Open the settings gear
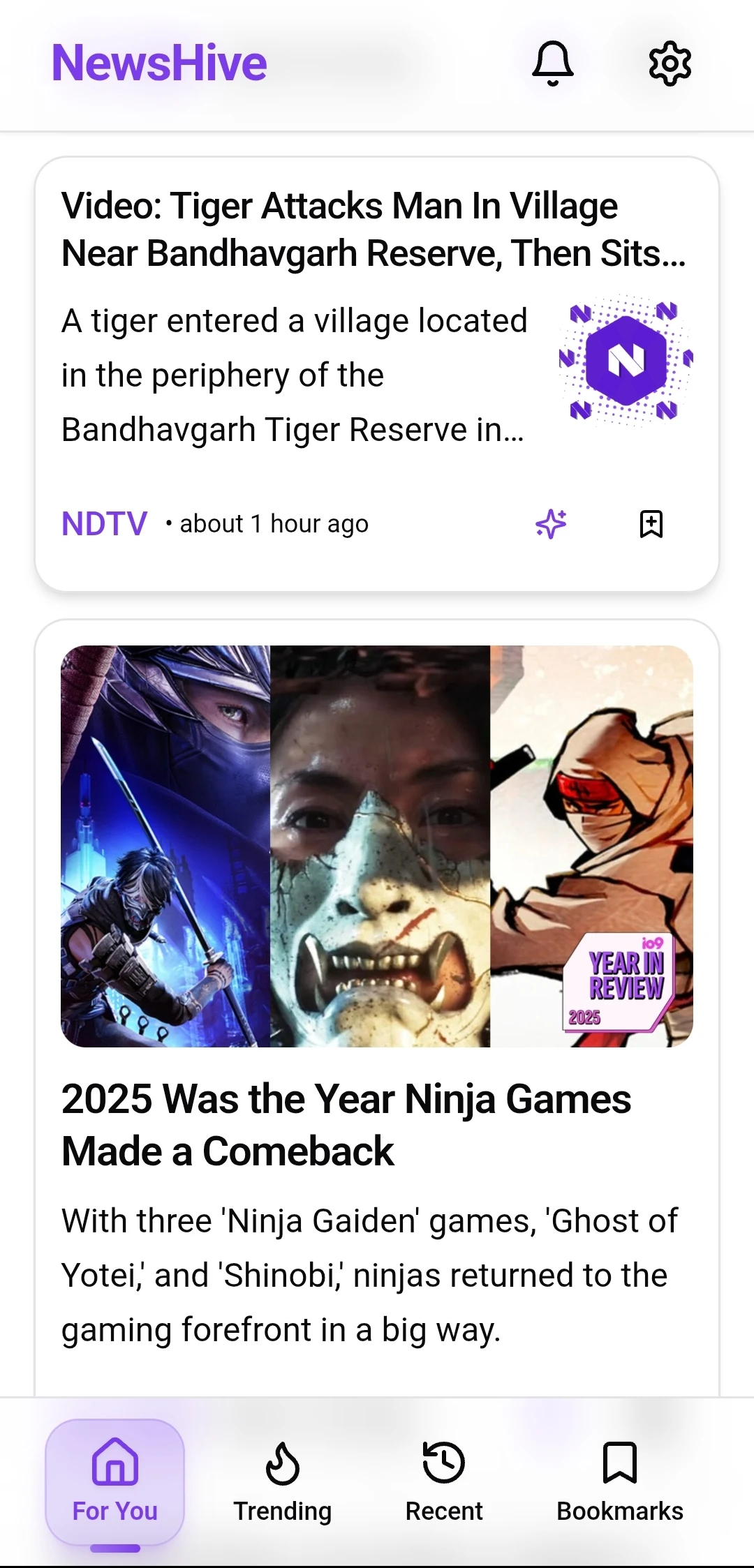This screenshot has width=754, height=1568. coord(669,64)
